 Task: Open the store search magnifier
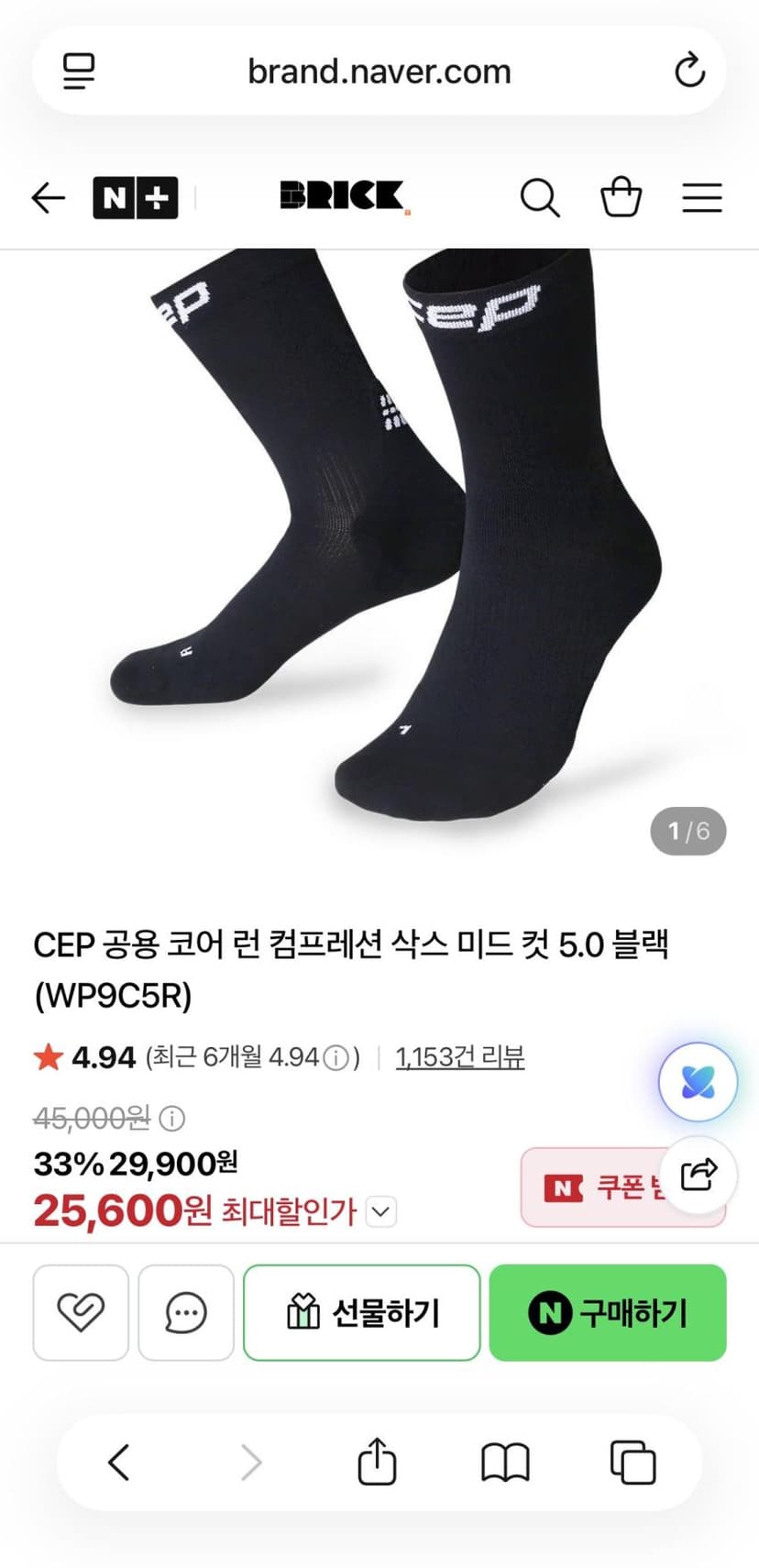540,197
